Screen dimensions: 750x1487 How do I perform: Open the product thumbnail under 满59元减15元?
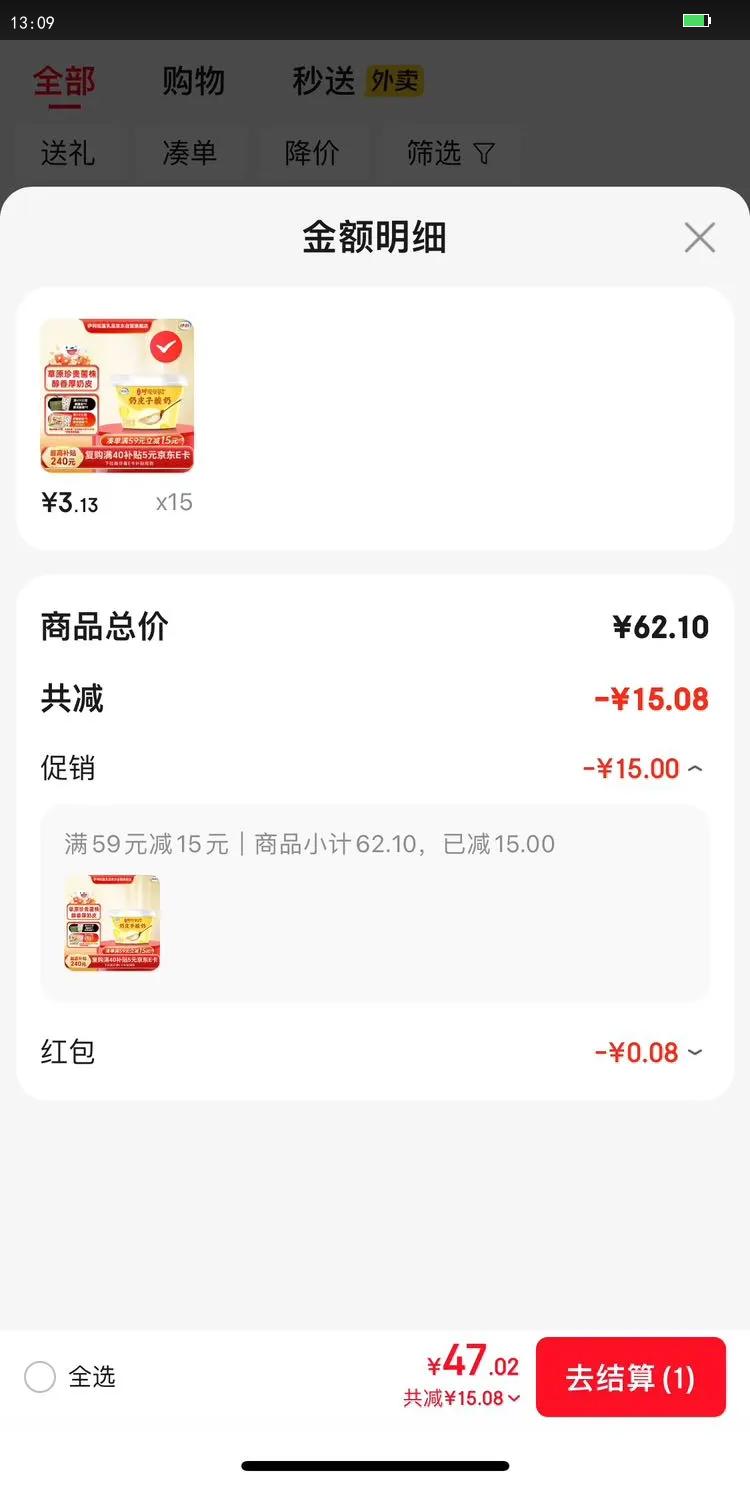click(x=112, y=923)
